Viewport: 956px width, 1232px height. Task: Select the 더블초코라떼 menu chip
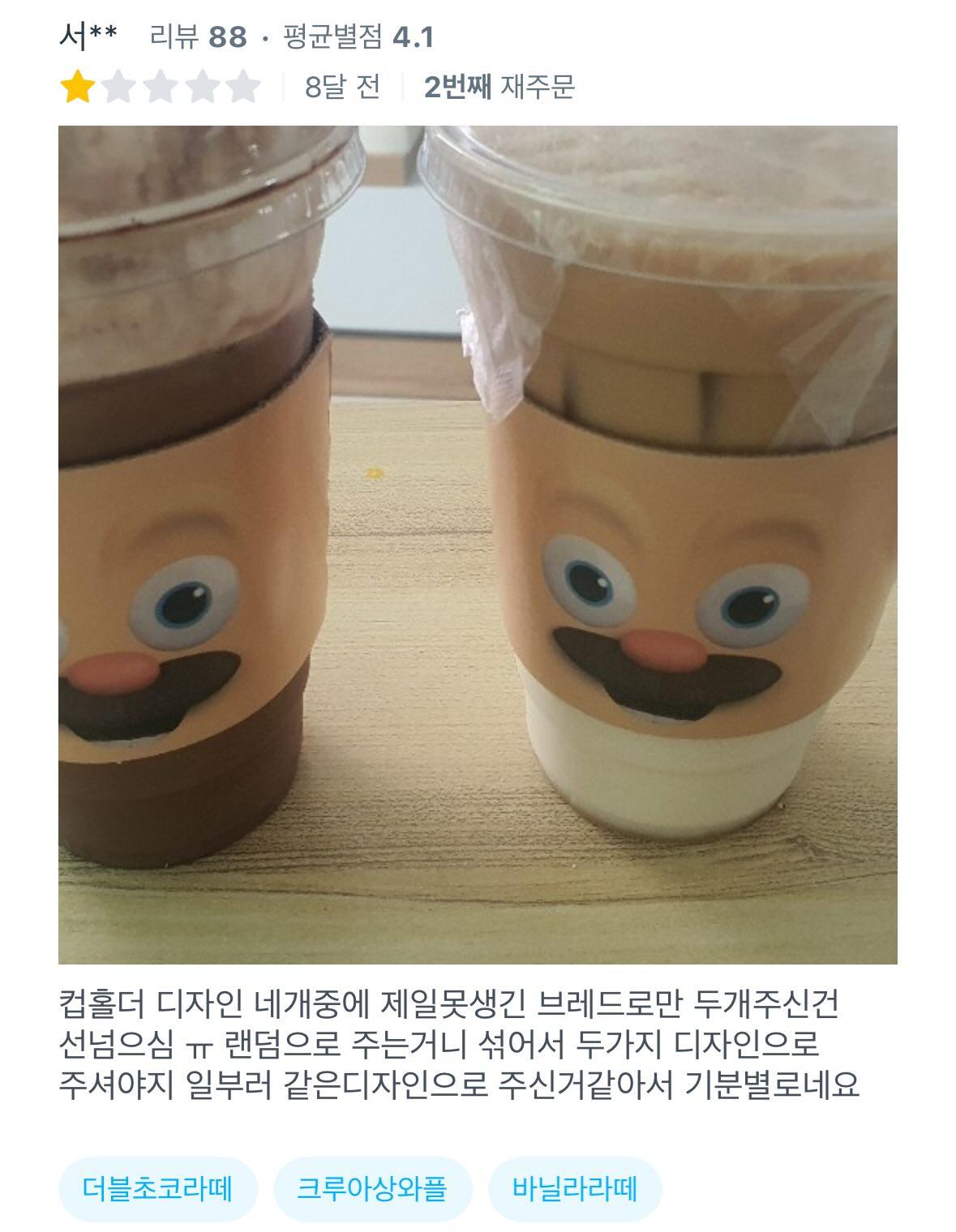pyautogui.click(x=157, y=1189)
